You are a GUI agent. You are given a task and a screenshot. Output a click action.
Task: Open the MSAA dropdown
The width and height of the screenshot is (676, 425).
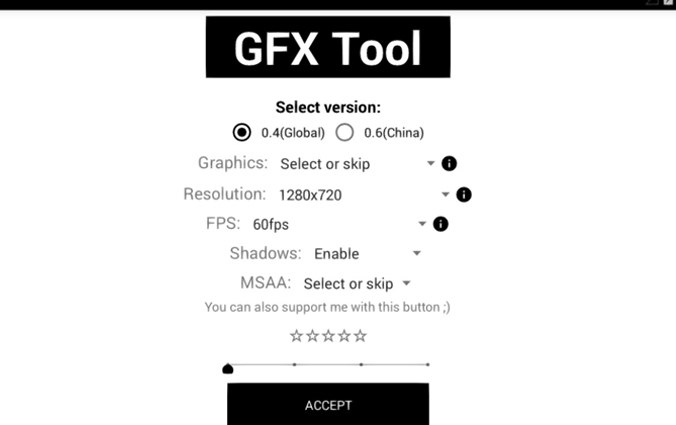(356, 284)
